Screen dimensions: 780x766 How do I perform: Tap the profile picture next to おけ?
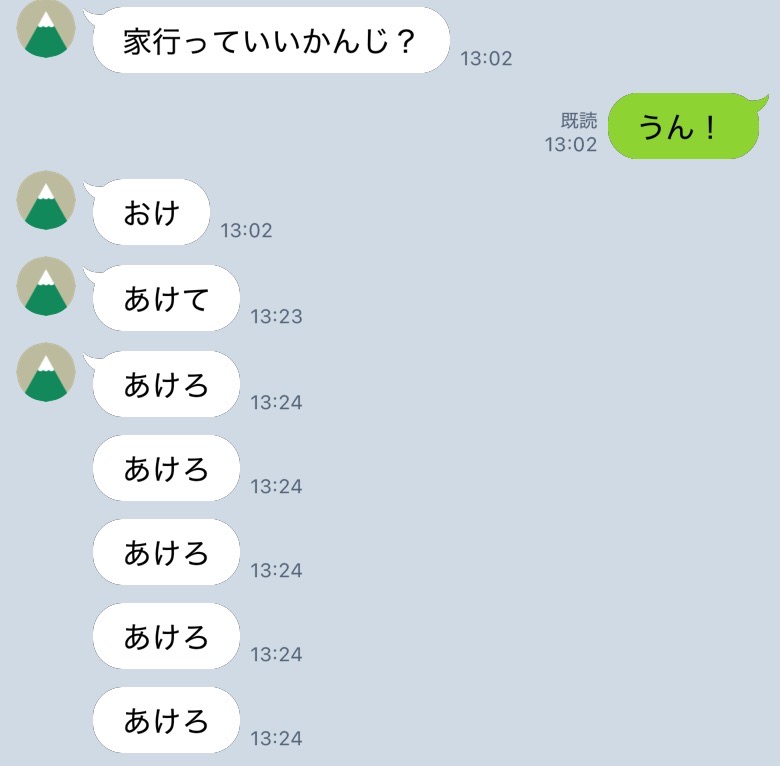46,201
